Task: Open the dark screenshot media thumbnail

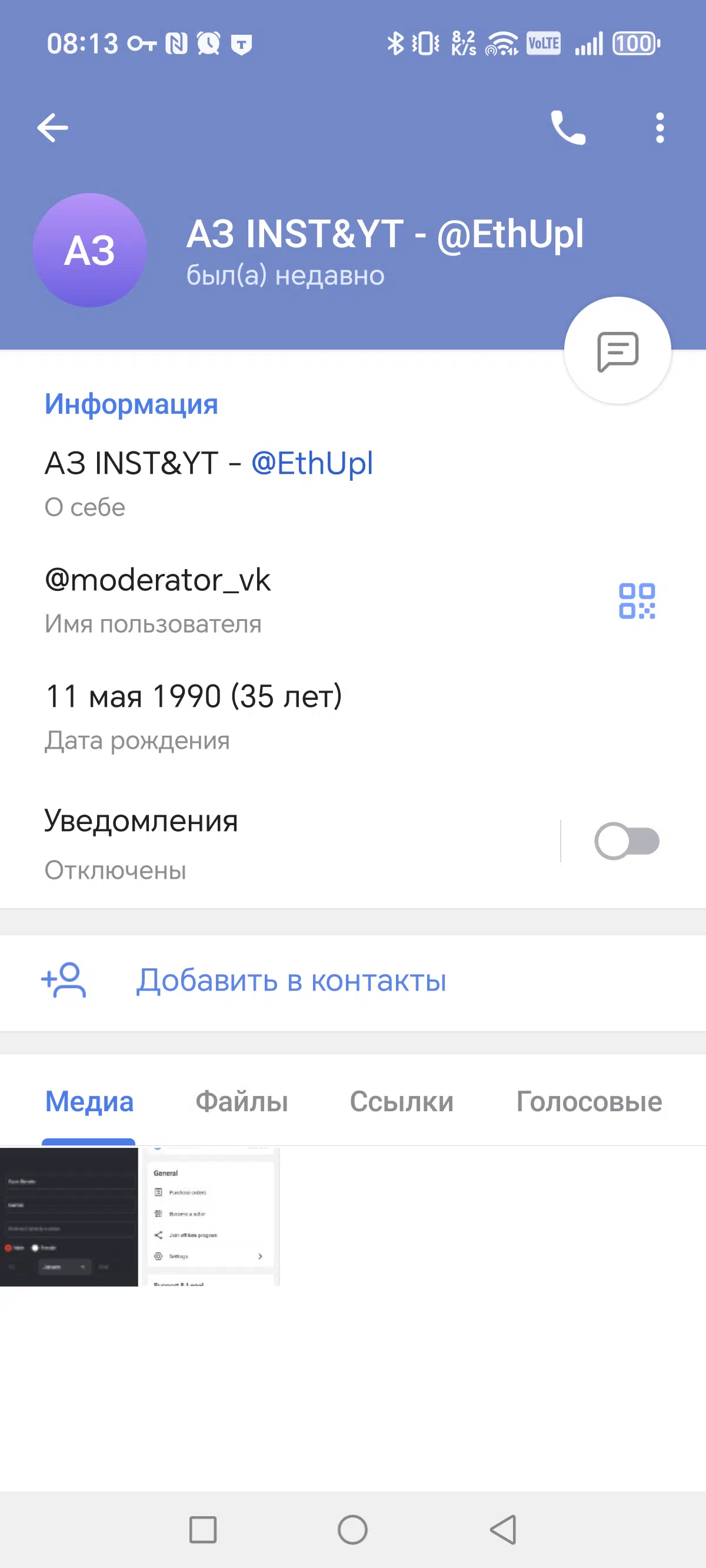Action: point(69,1216)
